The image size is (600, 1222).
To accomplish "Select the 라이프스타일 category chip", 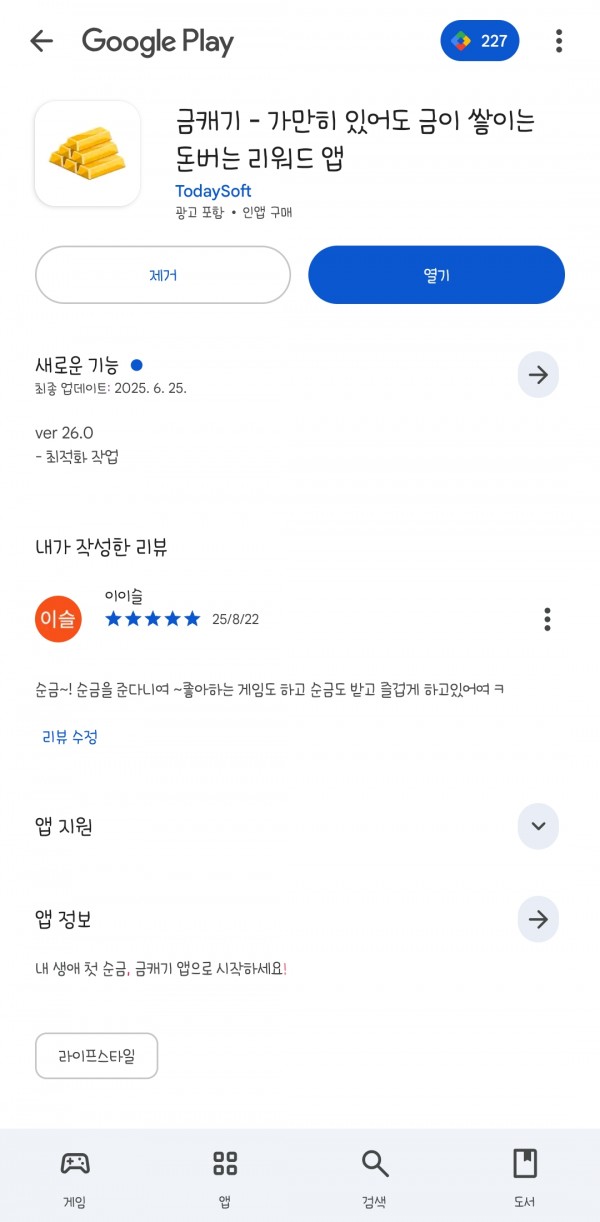I will [97, 1056].
